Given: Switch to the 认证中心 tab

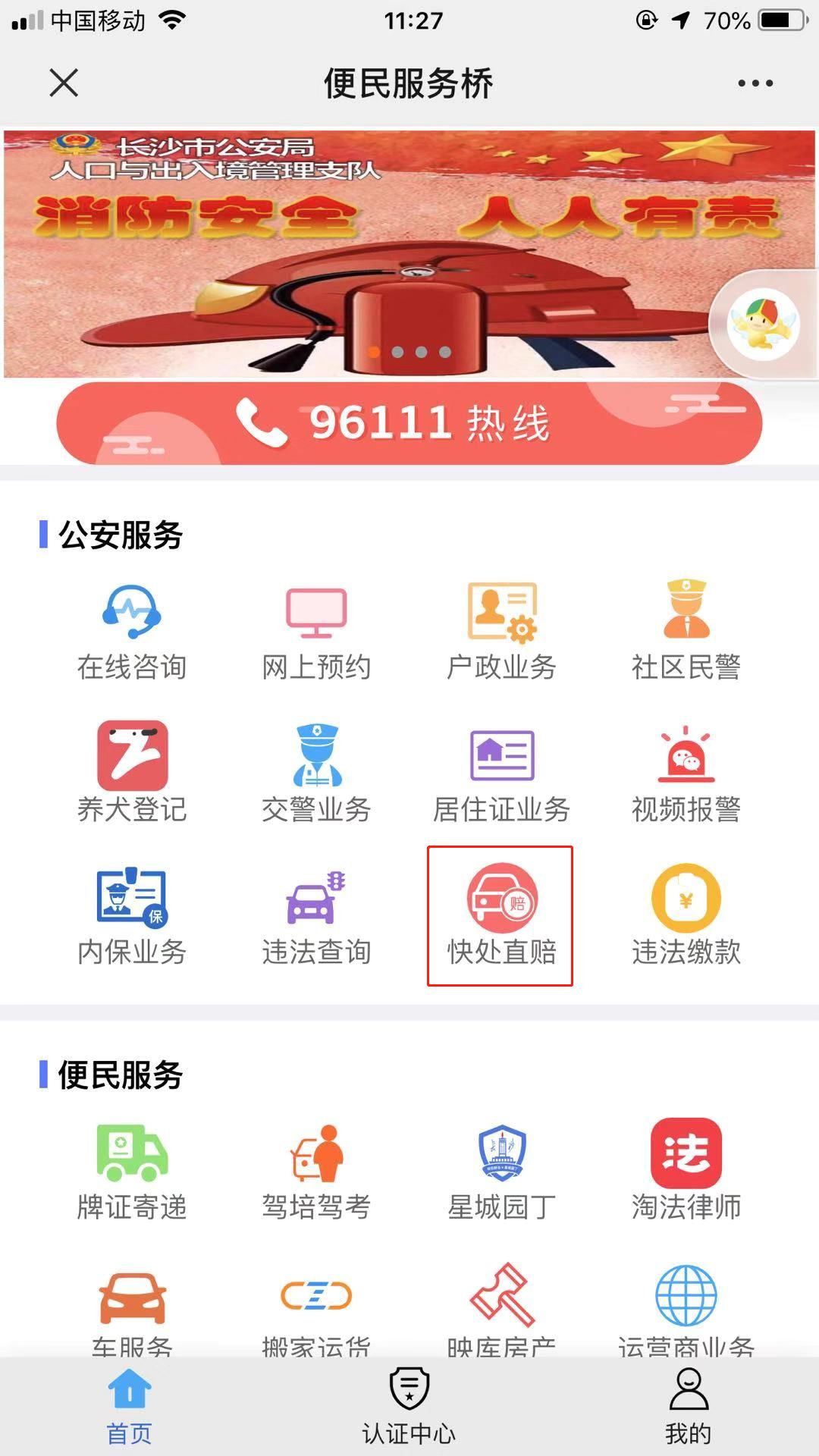Looking at the screenshot, I should point(409,1407).
